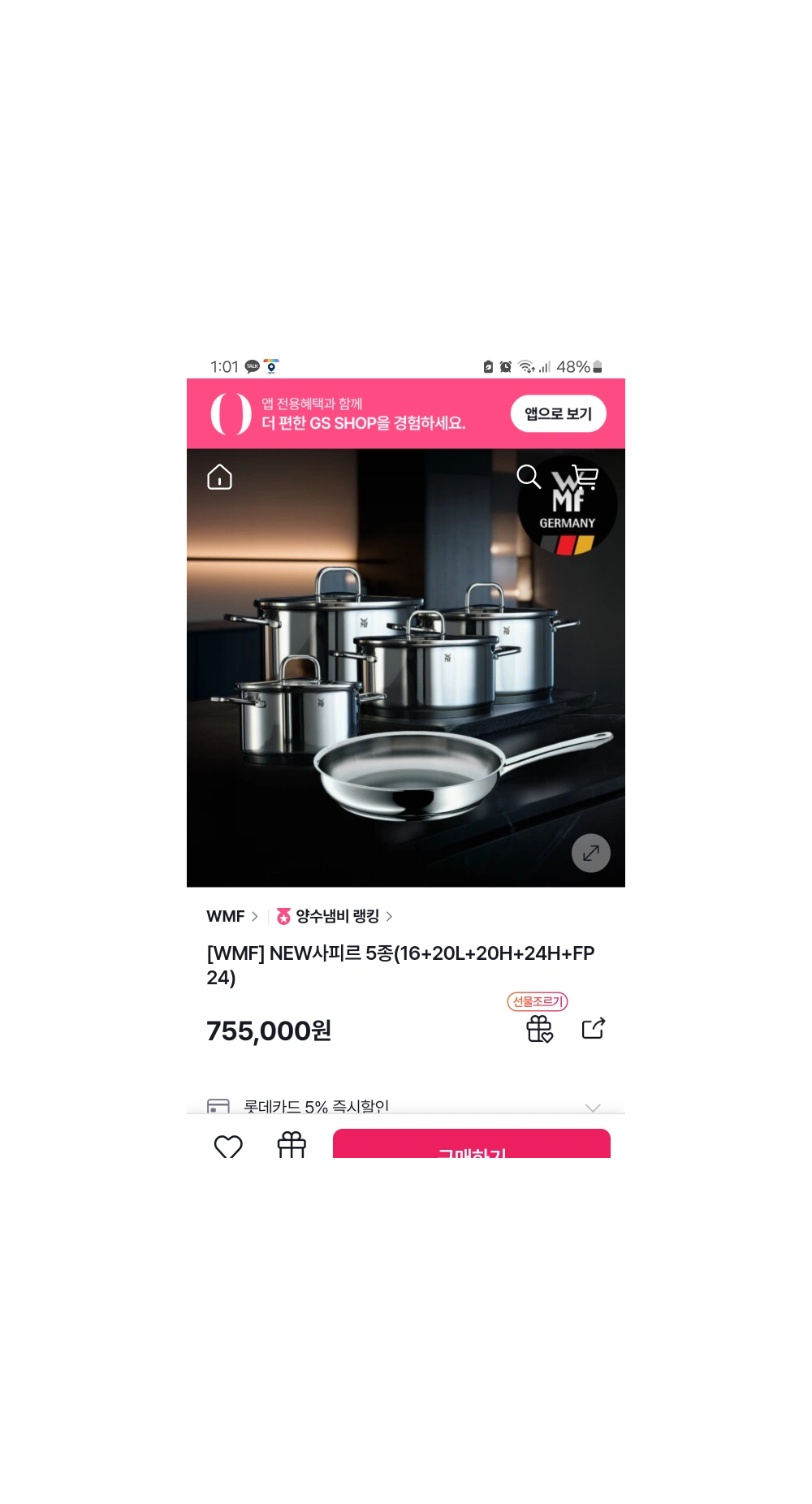Tap the 구매하기 purchase button
The image size is (812, 1504).
click(472, 1147)
